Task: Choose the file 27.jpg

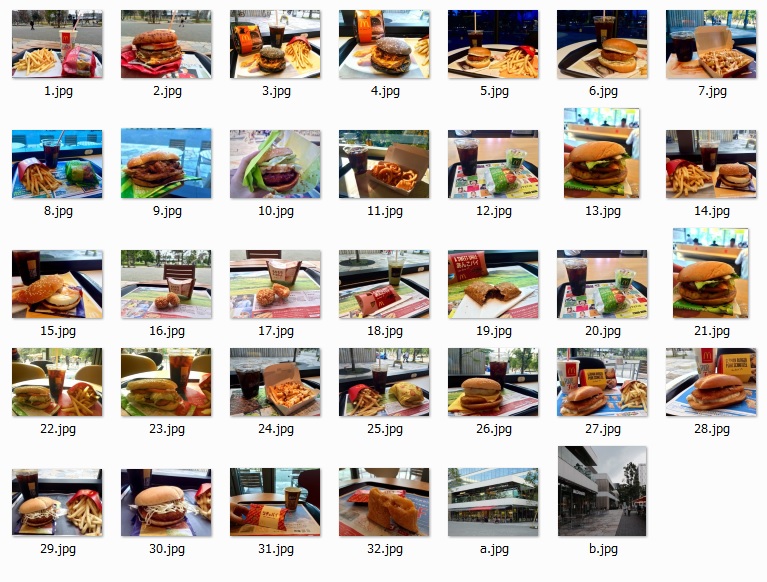Action: tap(602, 382)
